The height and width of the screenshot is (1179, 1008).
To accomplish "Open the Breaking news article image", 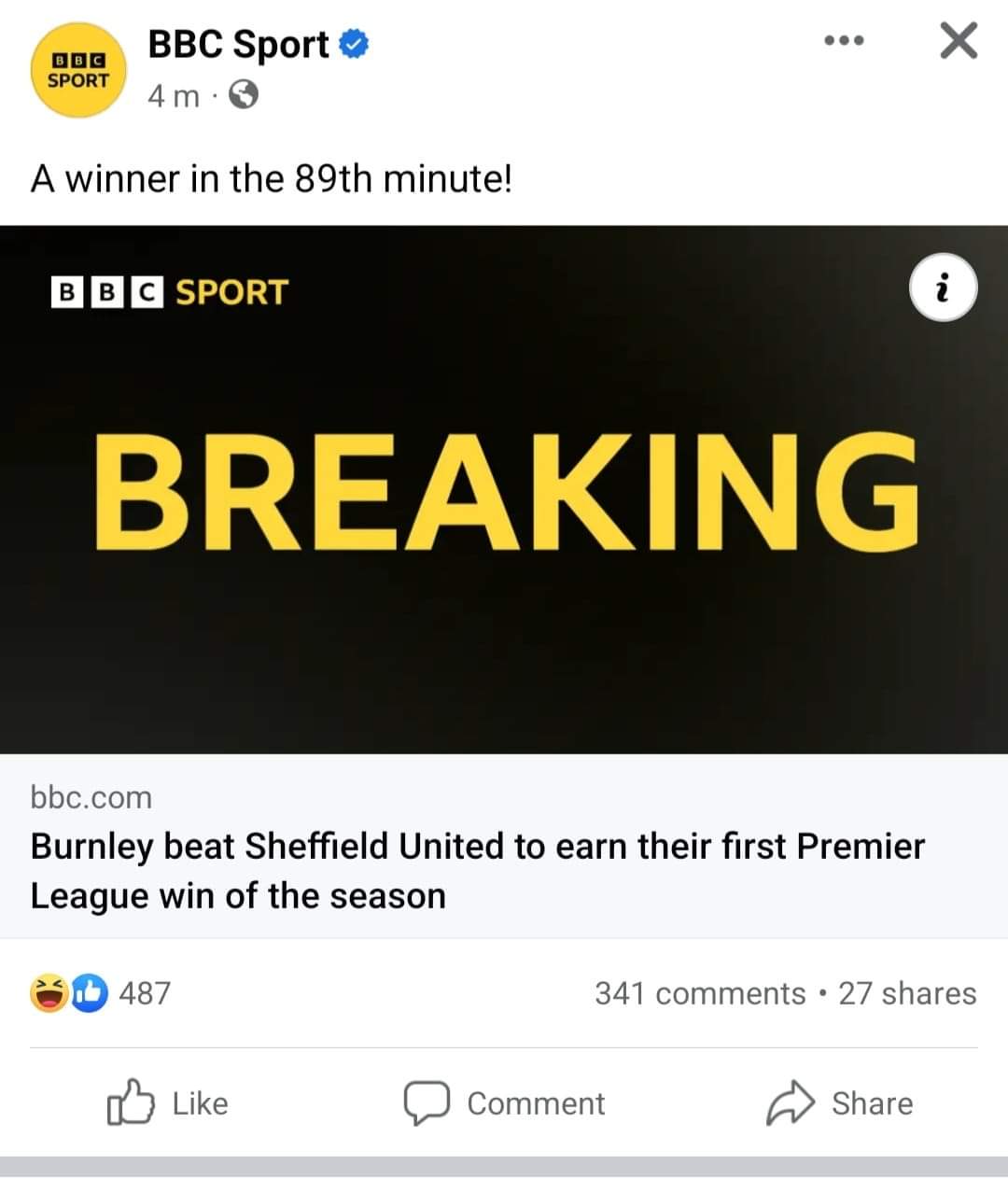I will [x=504, y=489].
